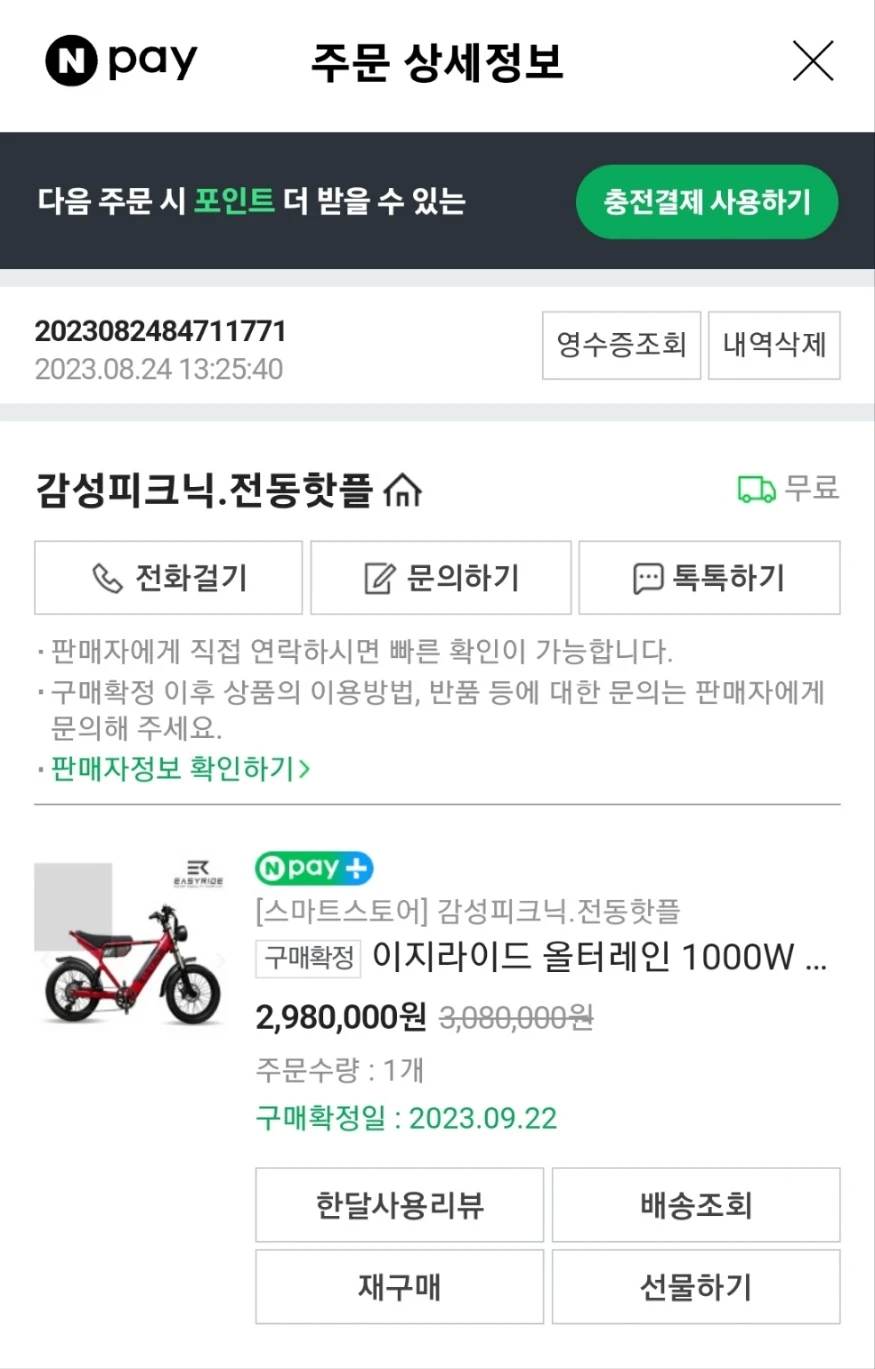
Task: Start a chat with 톡톡하기
Action: (x=709, y=578)
